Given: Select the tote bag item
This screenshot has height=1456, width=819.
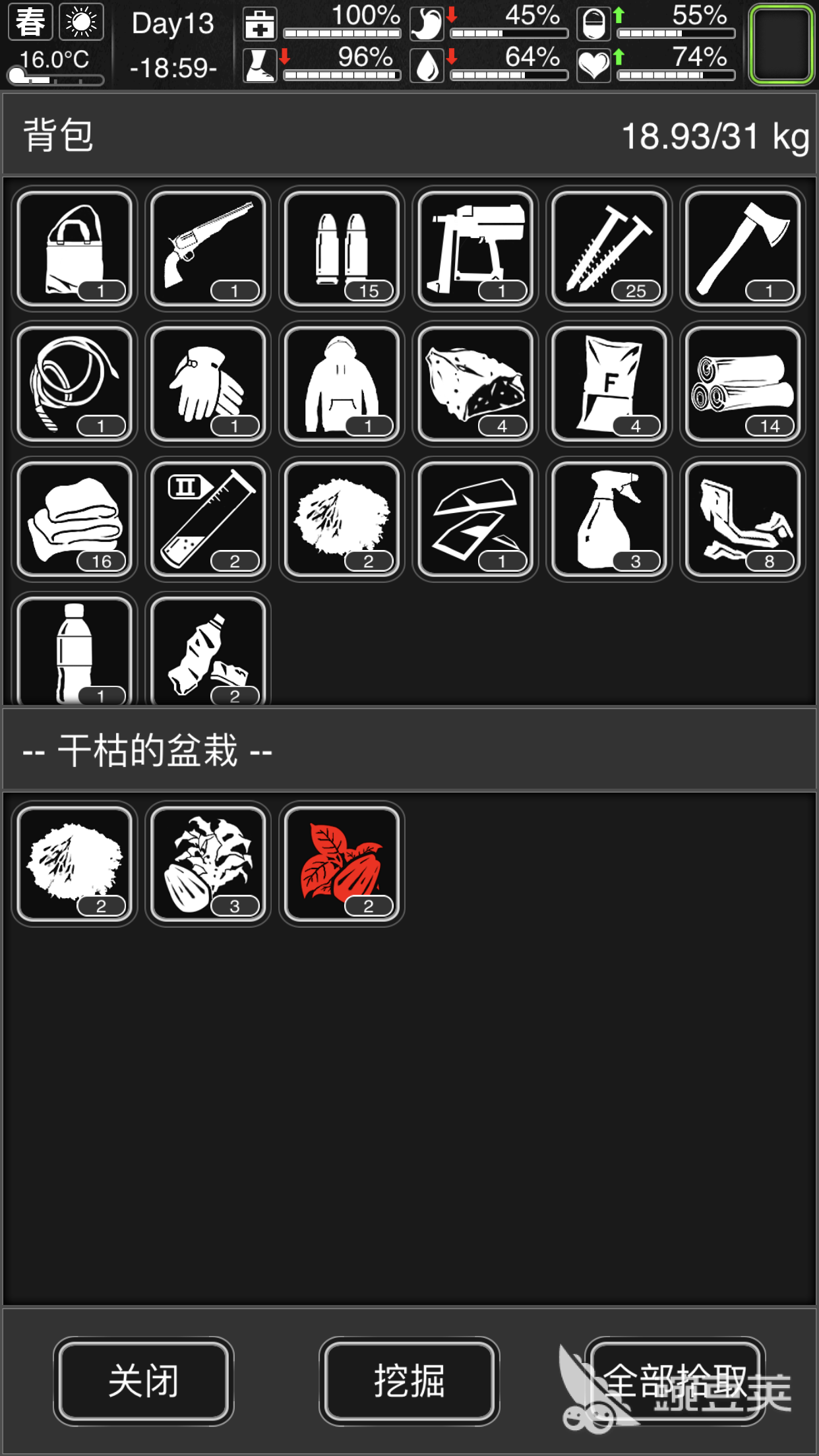Looking at the screenshot, I should (75, 249).
